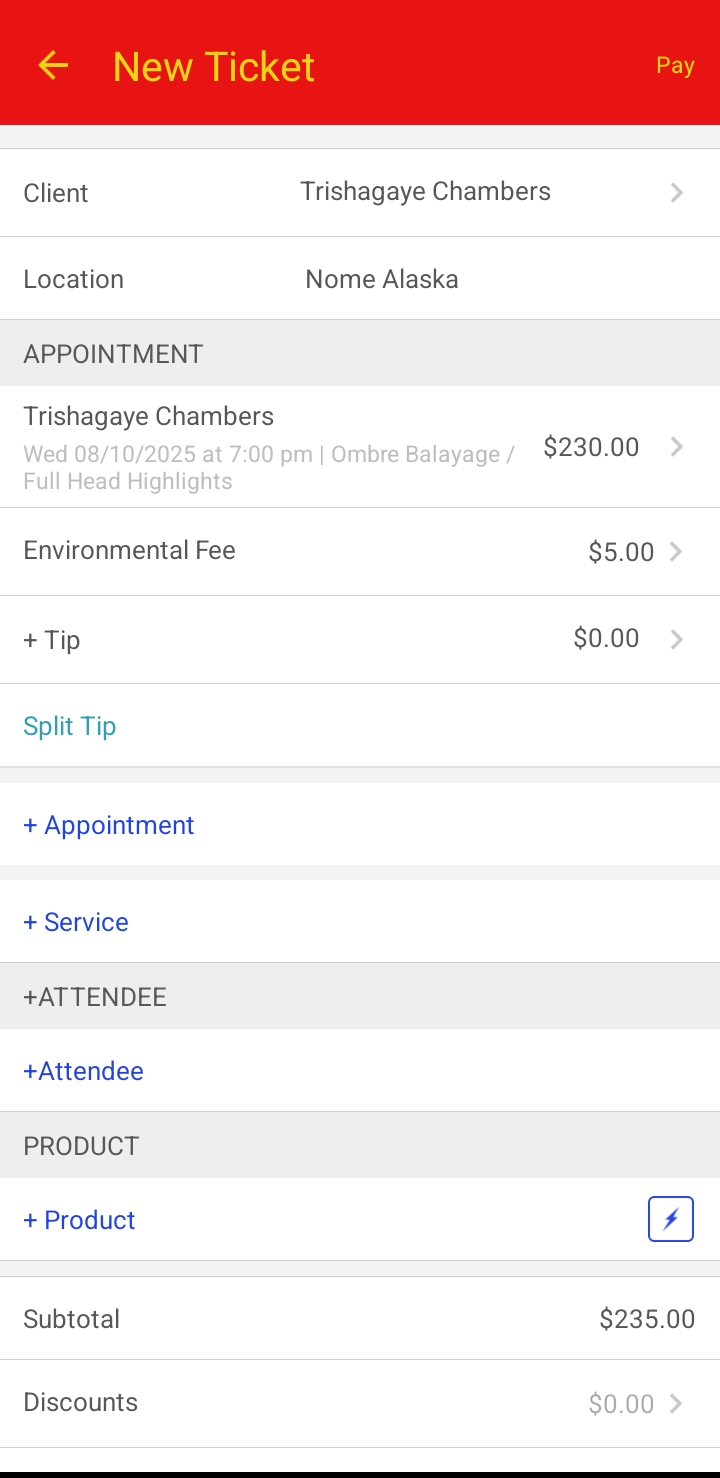Add an attendee
The image size is (720, 1478).
point(84,1071)
